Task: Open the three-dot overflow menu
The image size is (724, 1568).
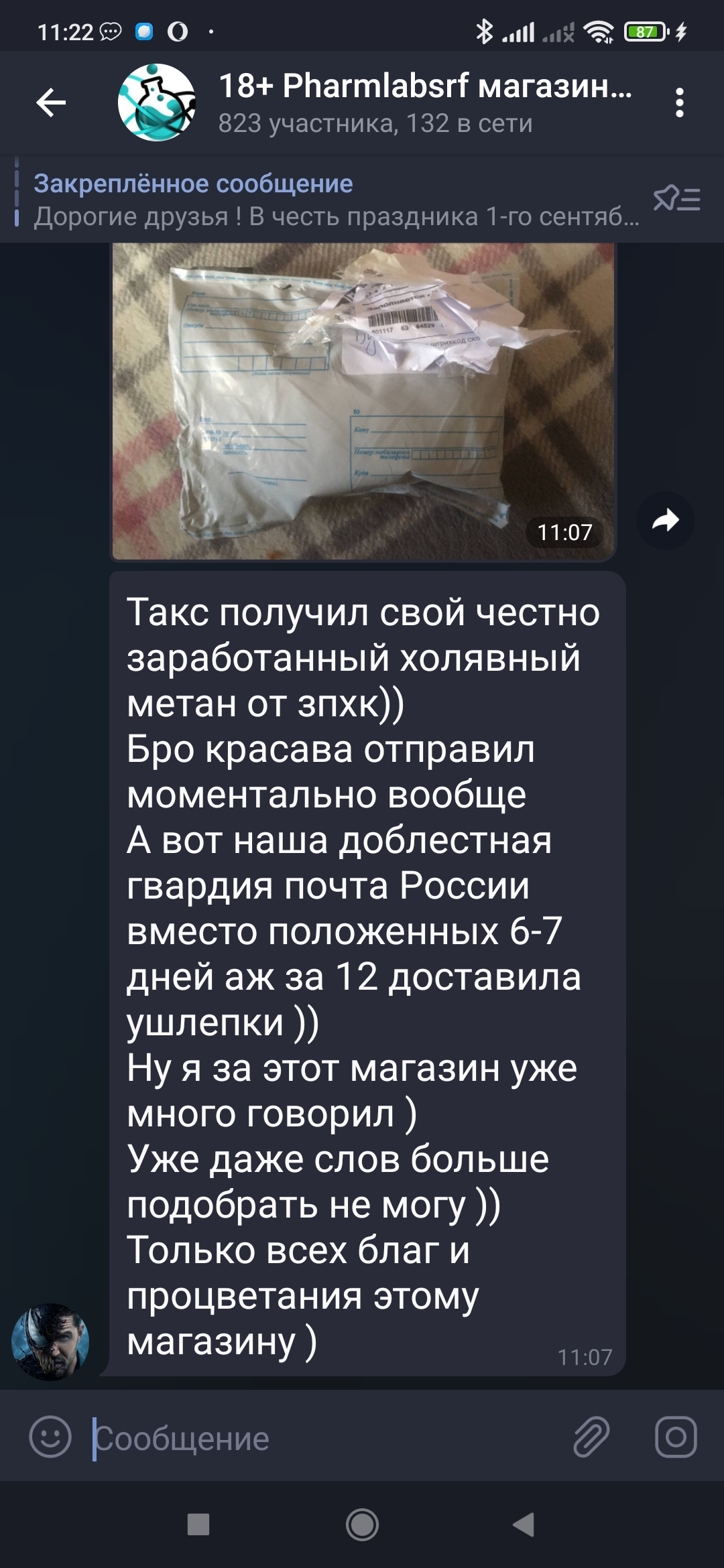Action: [679, 103]
